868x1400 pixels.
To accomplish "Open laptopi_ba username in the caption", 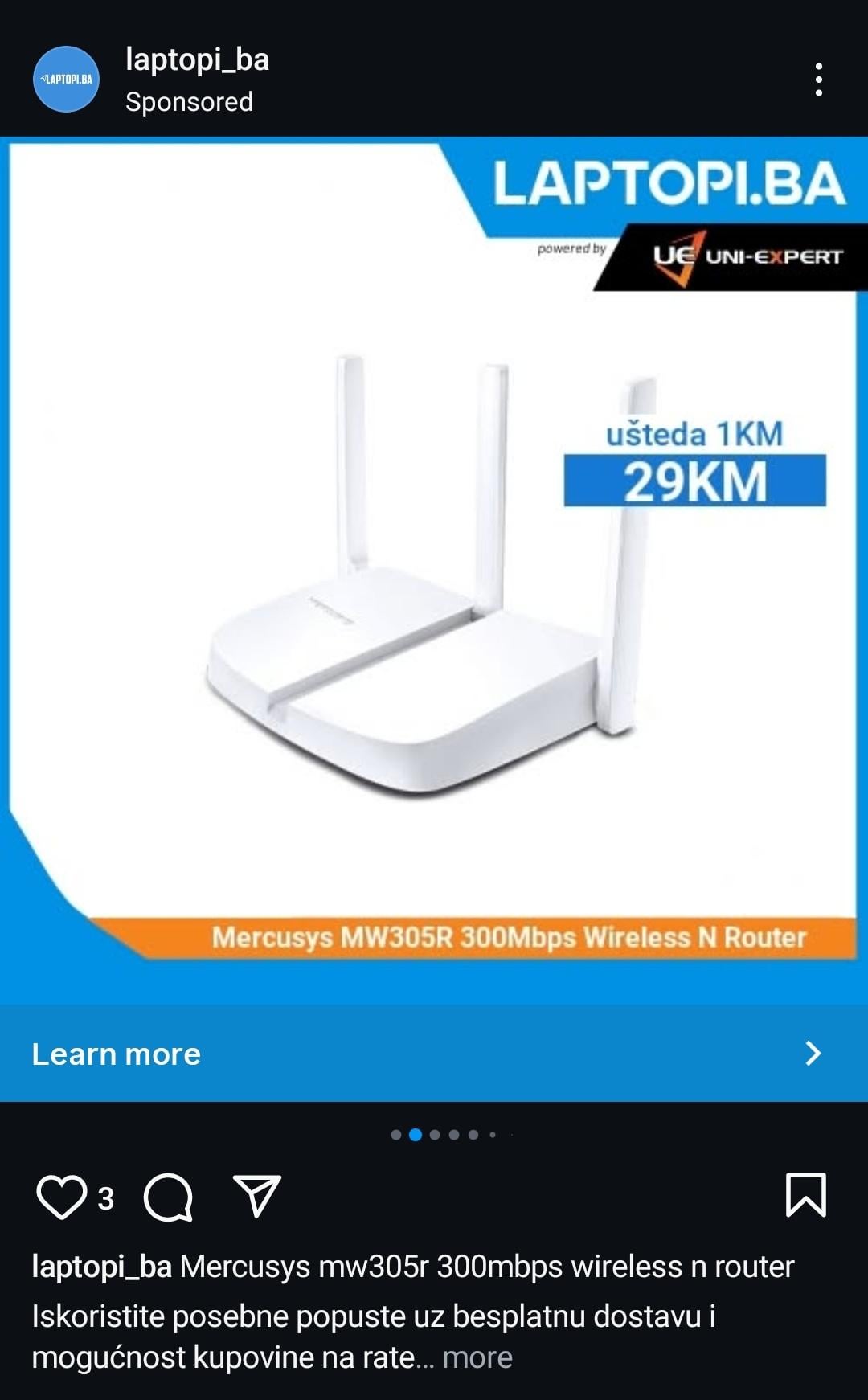I will (x=101, y=1267).
